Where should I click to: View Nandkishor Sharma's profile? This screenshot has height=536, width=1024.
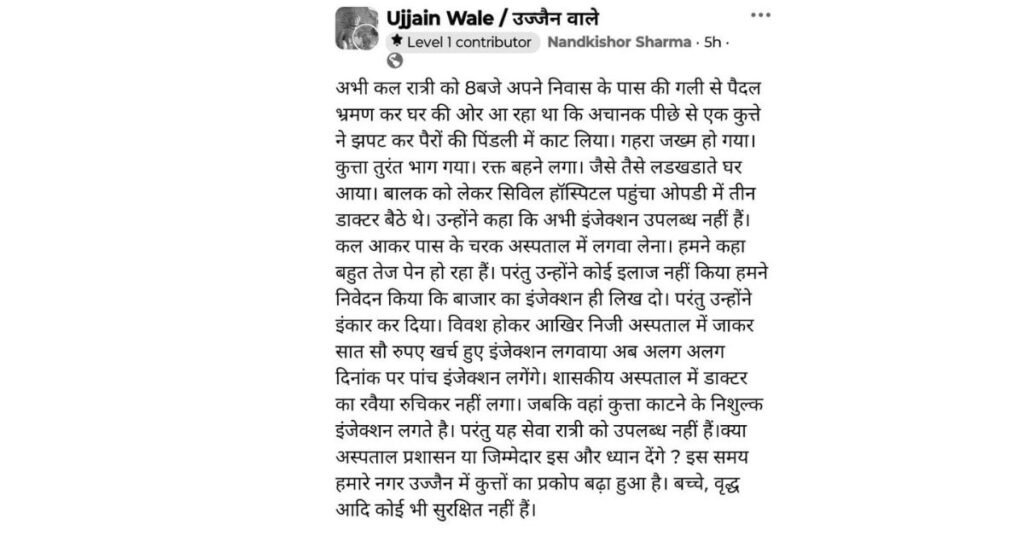pos(620,42)
